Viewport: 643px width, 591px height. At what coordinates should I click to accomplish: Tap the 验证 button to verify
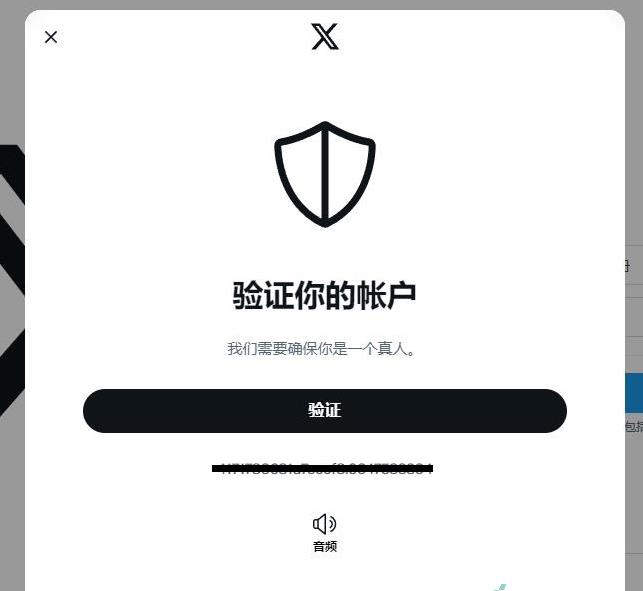tap(324, 411)
